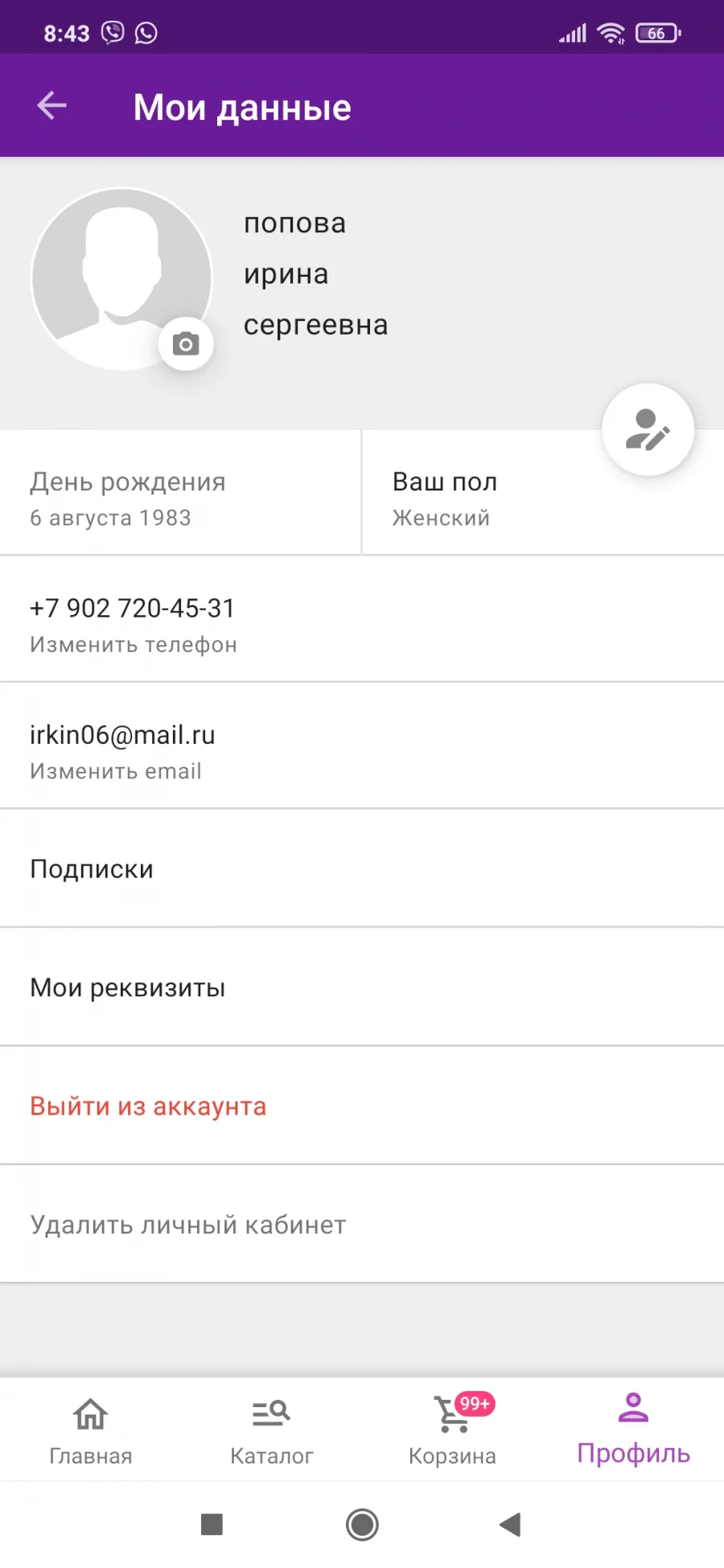
Task: Open Мои реквизиты
Action: [x=362, y=987]
